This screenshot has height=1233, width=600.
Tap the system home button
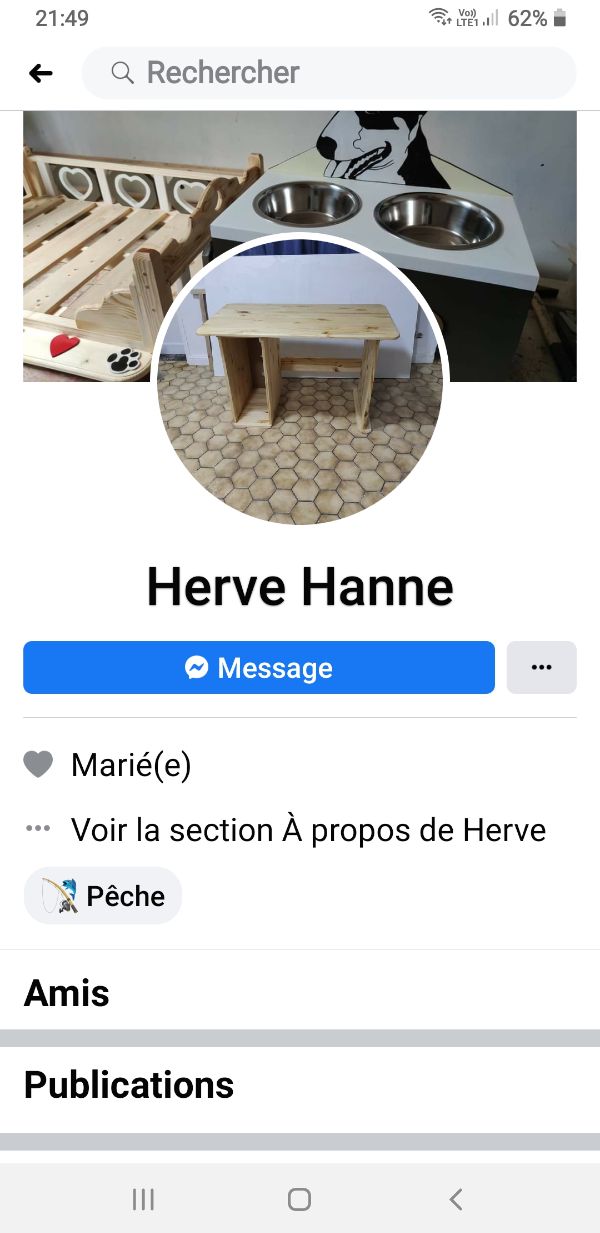point(299,1199)
